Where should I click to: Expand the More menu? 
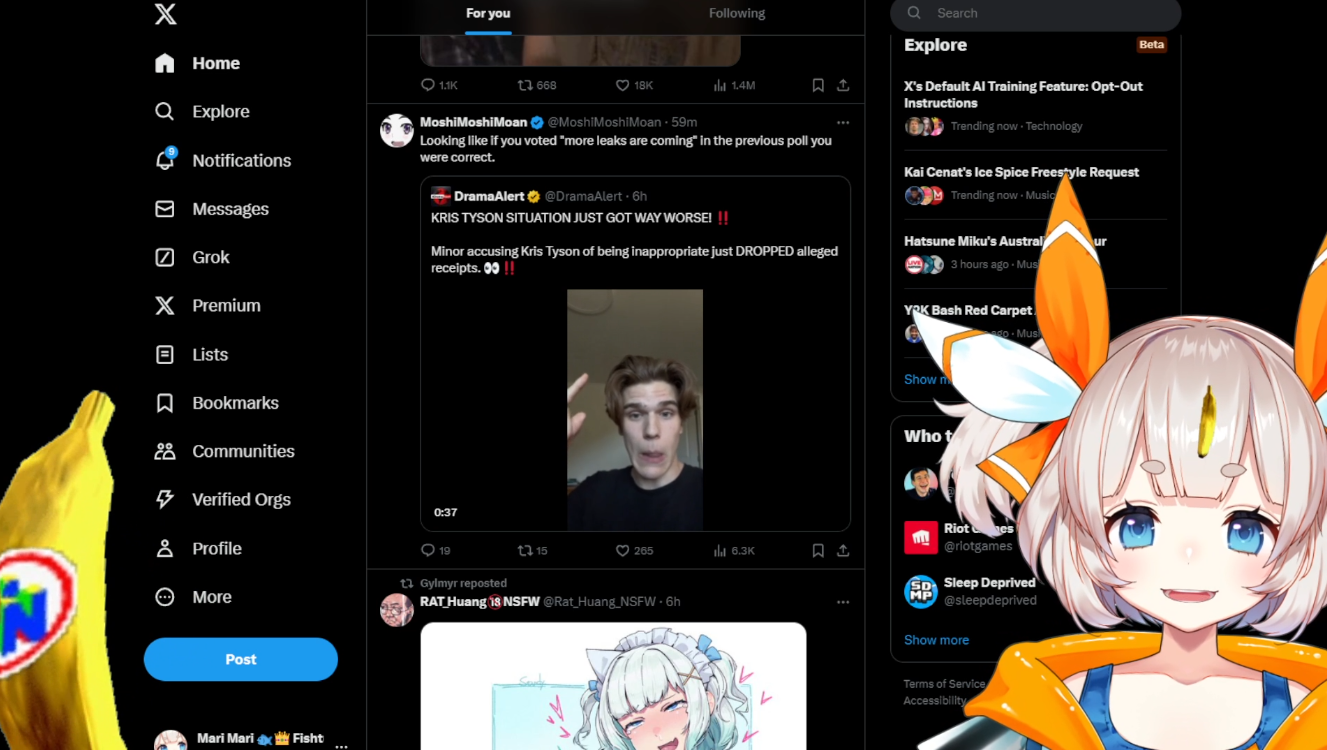[x=193, y=597]
